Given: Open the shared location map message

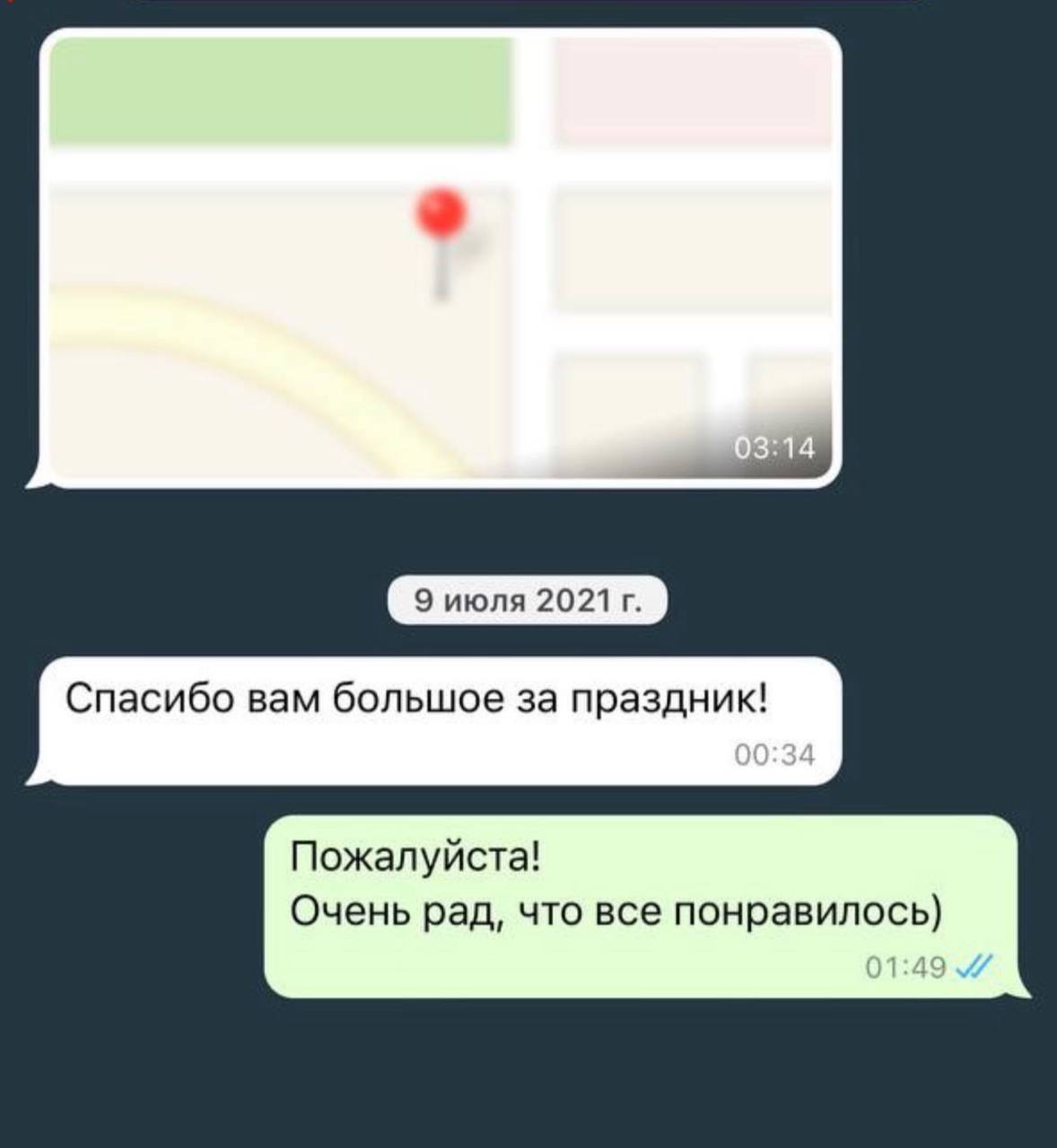Looking at the screenshot, I should click(x=440, y=258).
